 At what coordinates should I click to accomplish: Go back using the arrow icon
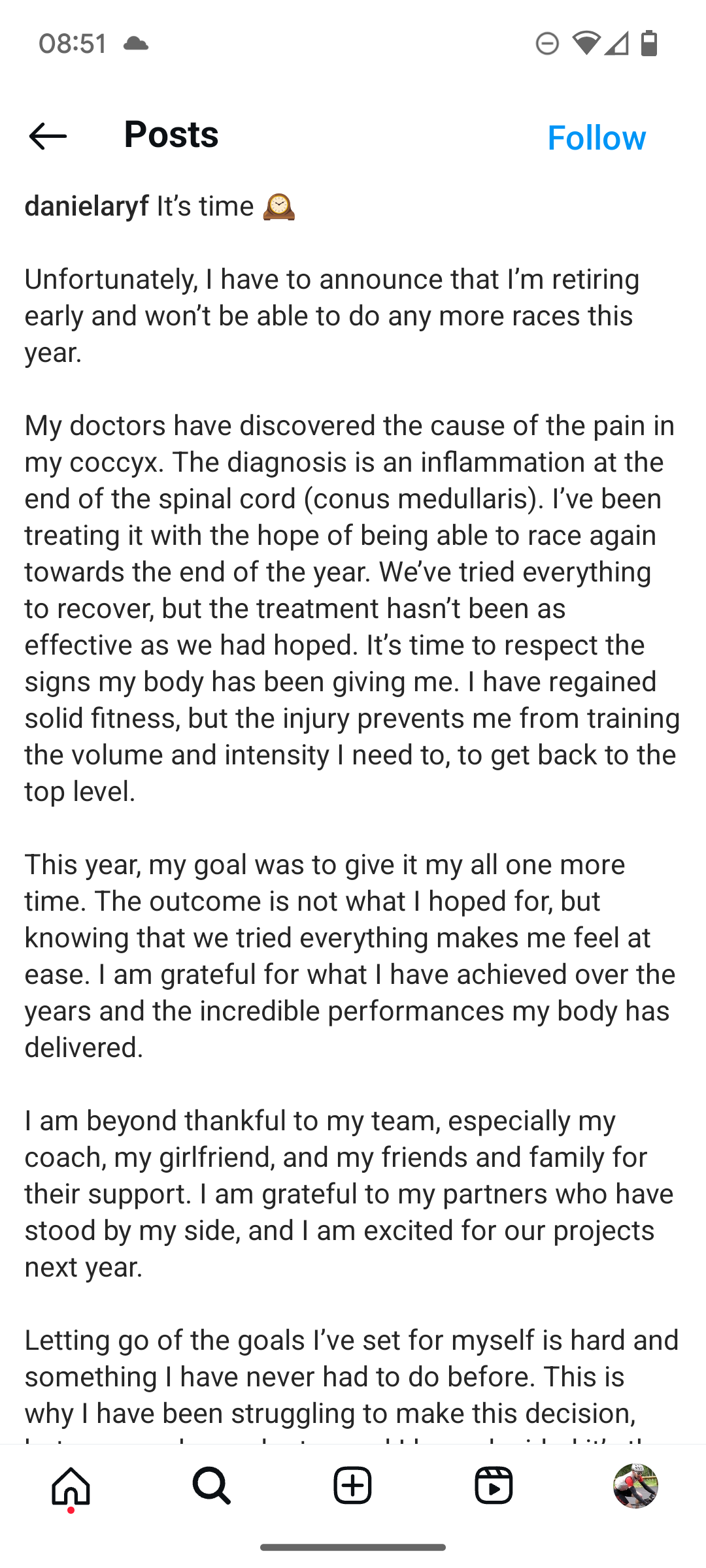point(48,137)
